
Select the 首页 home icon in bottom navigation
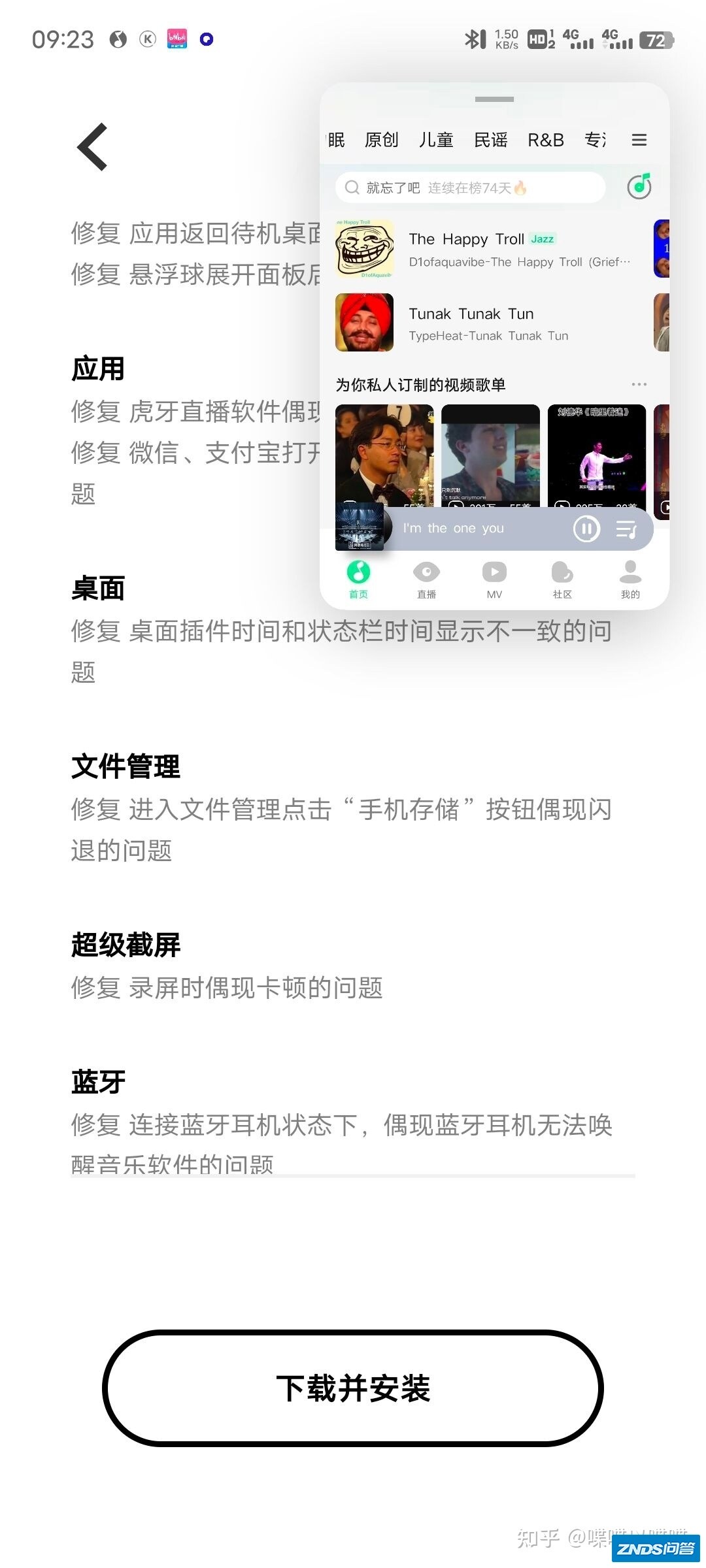(x=357, y=572)
